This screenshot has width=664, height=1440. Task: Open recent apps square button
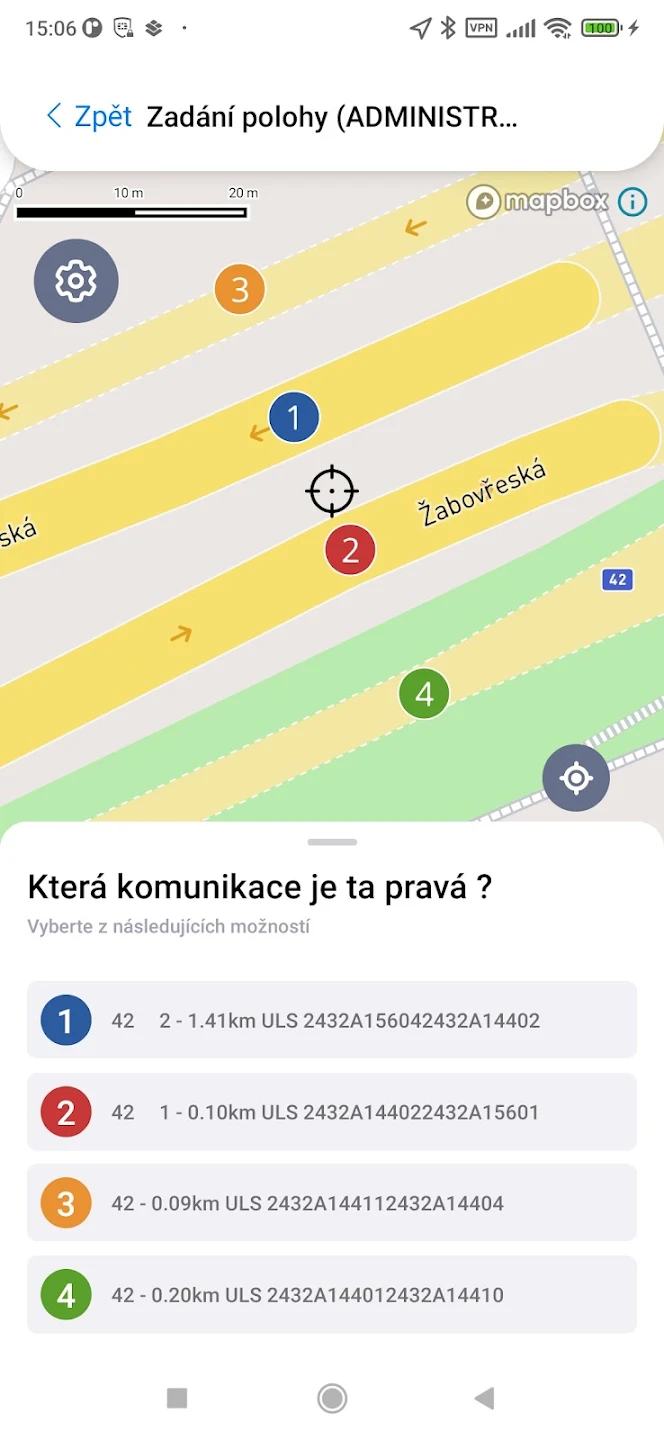click(177, 1398)
